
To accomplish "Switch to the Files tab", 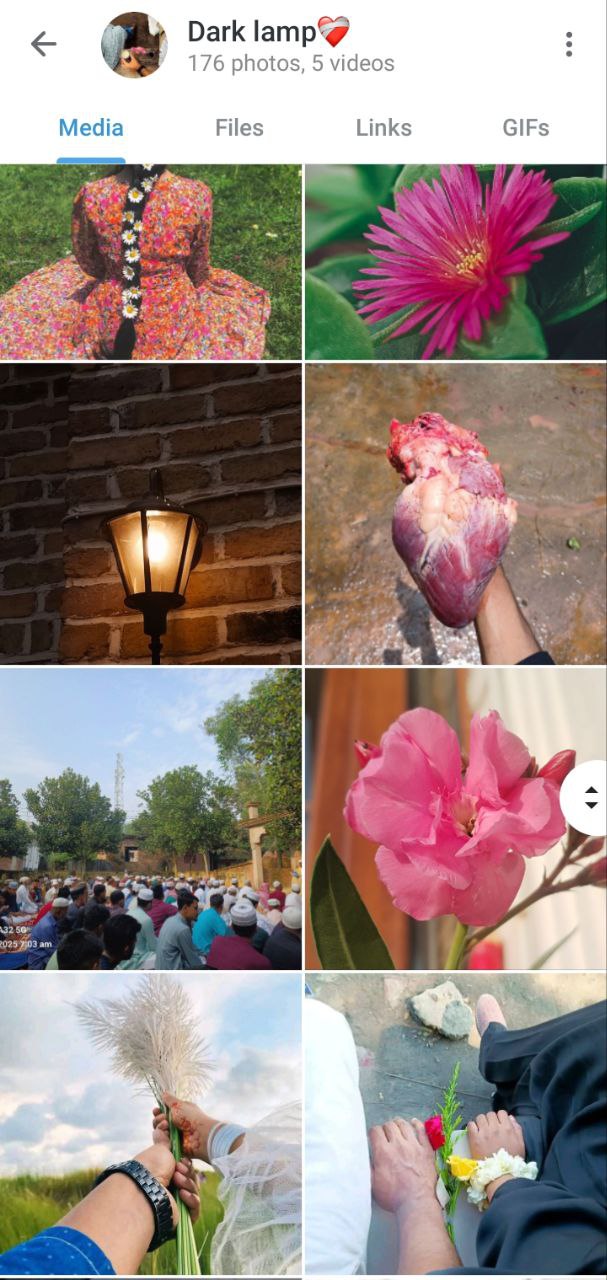I will pyautogui.click(x=239, y=128).
